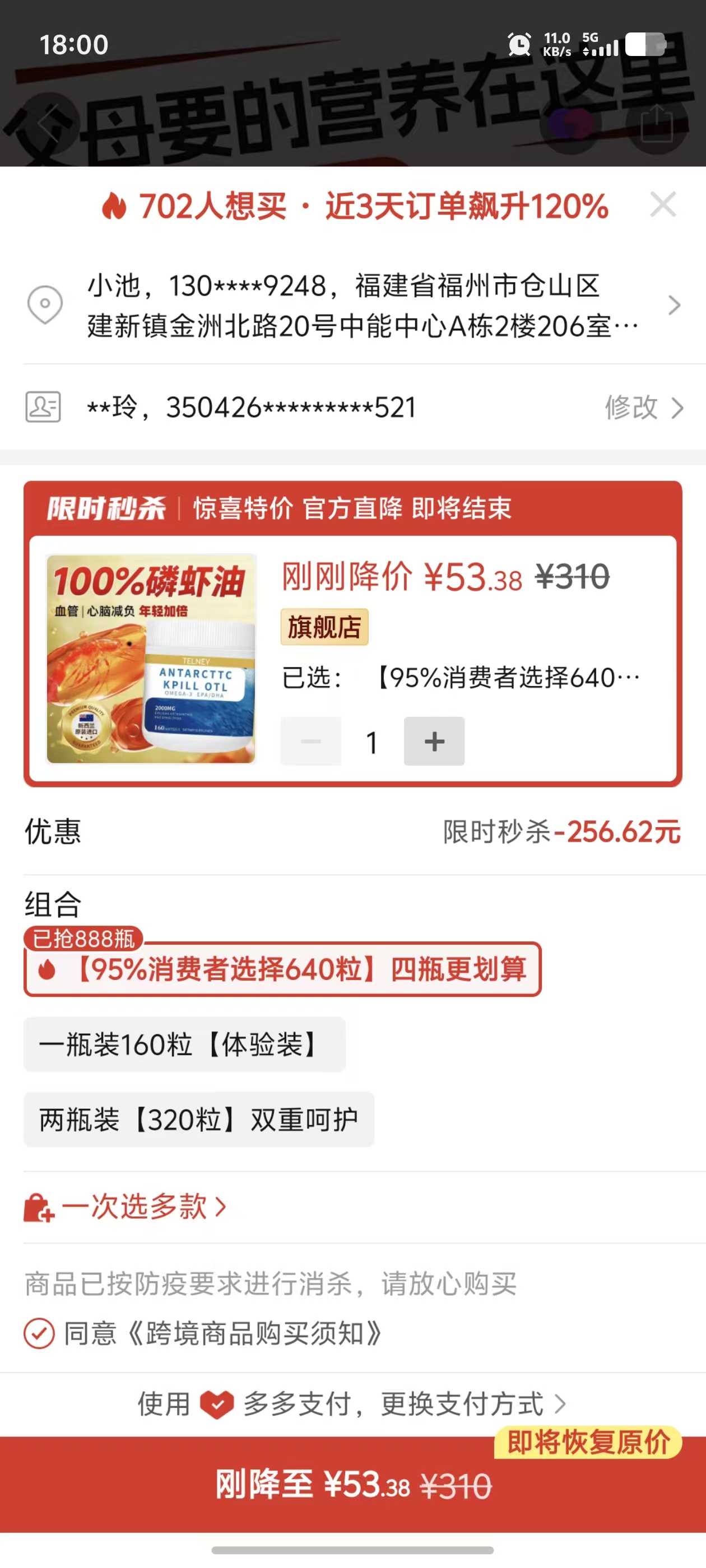Decrease quantity with the minus button
This screenshot has width=706, height=1568.
coord(310,741)
